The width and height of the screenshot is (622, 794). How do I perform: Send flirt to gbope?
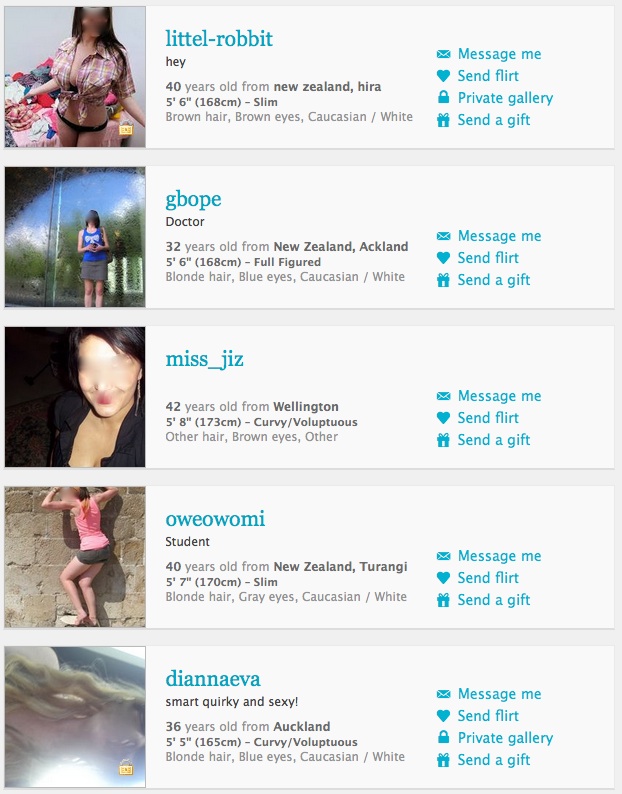[487, 258]
